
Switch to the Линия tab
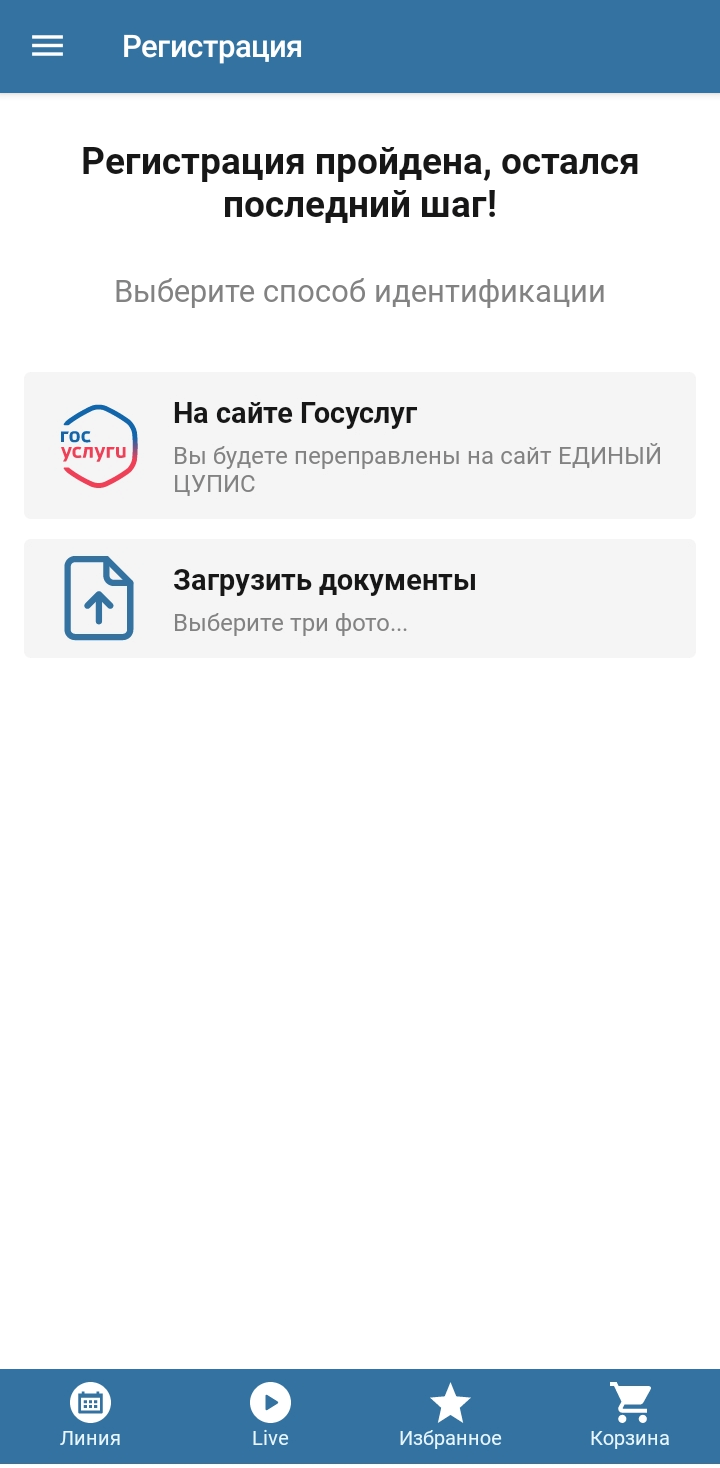[x=90, y=1416]
